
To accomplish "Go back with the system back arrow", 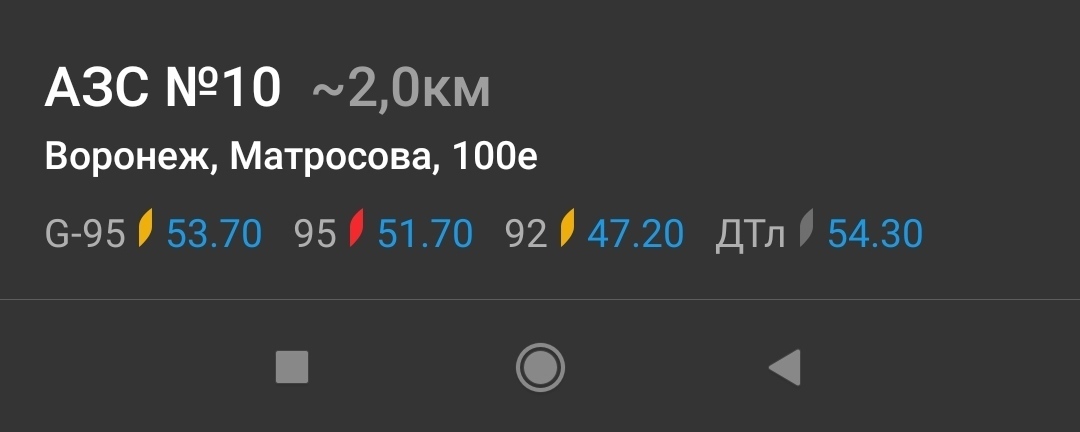I will pos(785,367).
